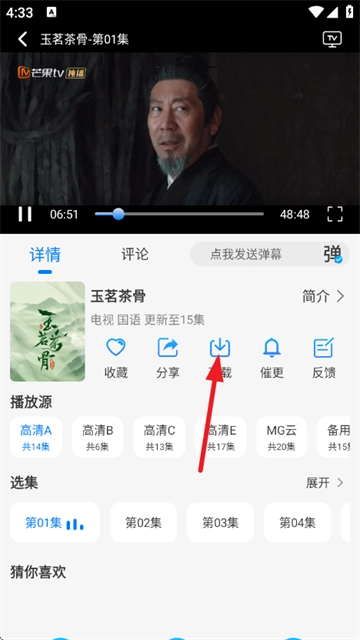Open the 反馈 feedback form
This screenshot has height=640, width=360.
[x=324, y=358]
